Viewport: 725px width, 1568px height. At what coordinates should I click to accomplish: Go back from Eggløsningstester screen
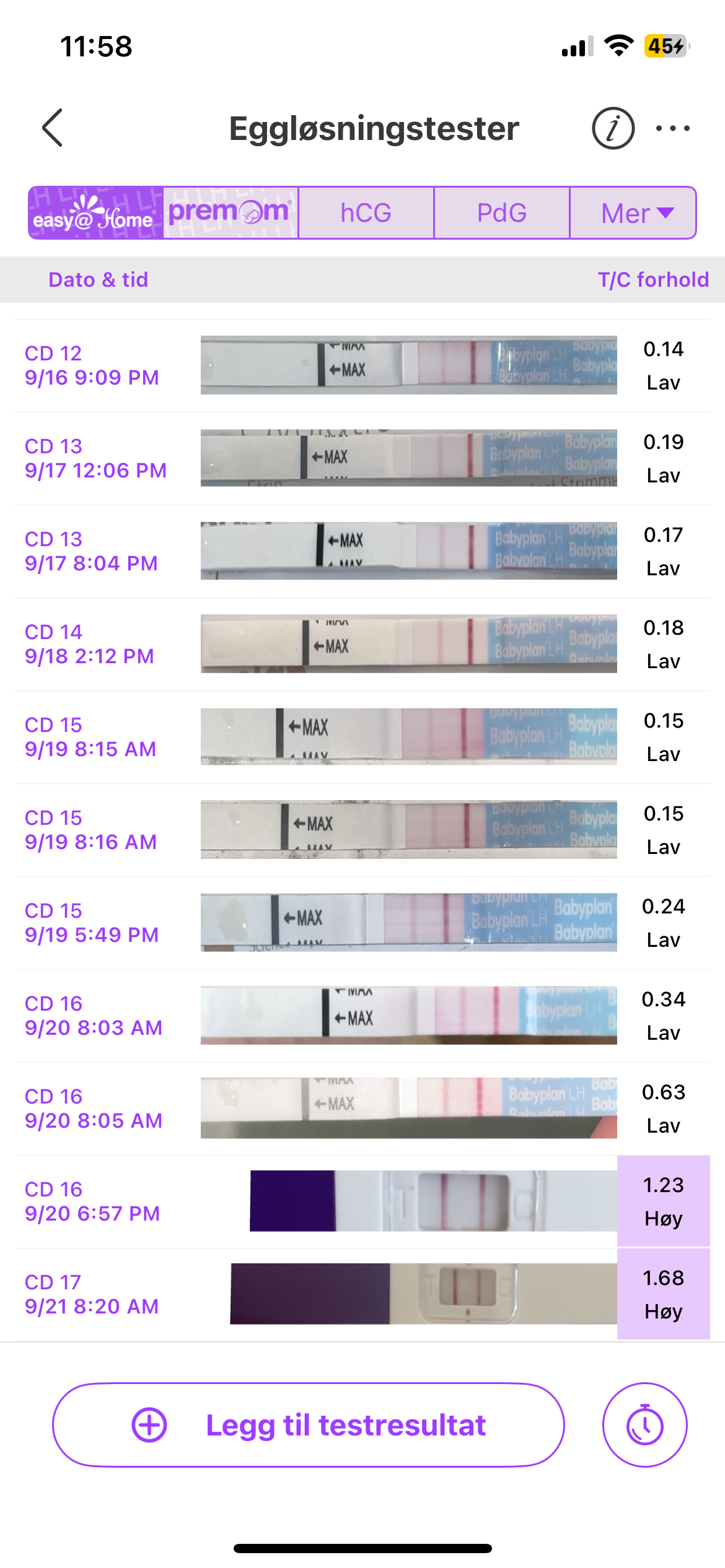(x=53, y=128)
